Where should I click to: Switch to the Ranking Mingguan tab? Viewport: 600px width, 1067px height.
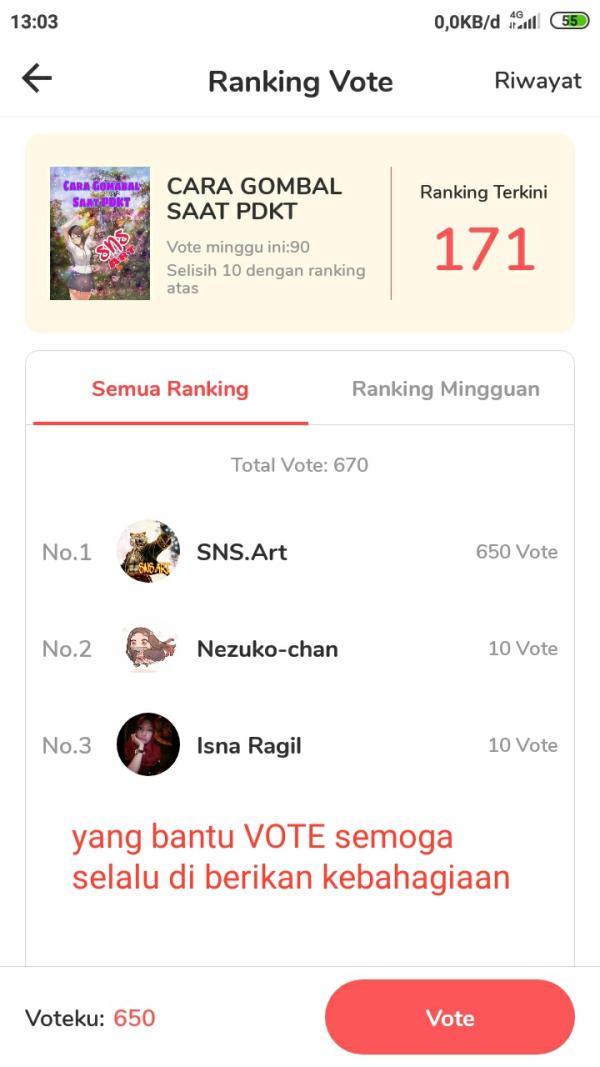(x=445, y=389)
